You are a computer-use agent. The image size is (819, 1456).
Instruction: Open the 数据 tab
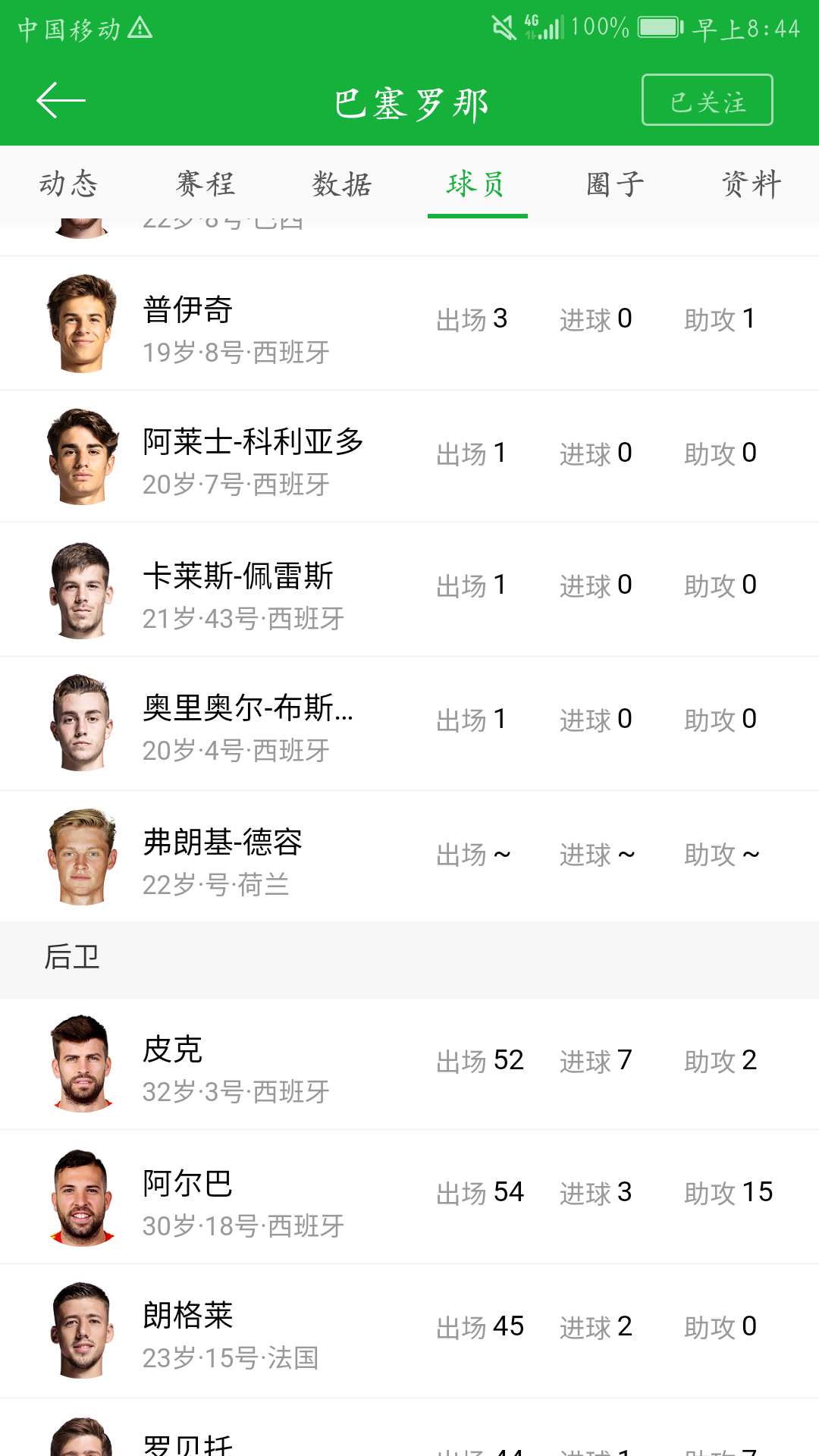point(341,184)
